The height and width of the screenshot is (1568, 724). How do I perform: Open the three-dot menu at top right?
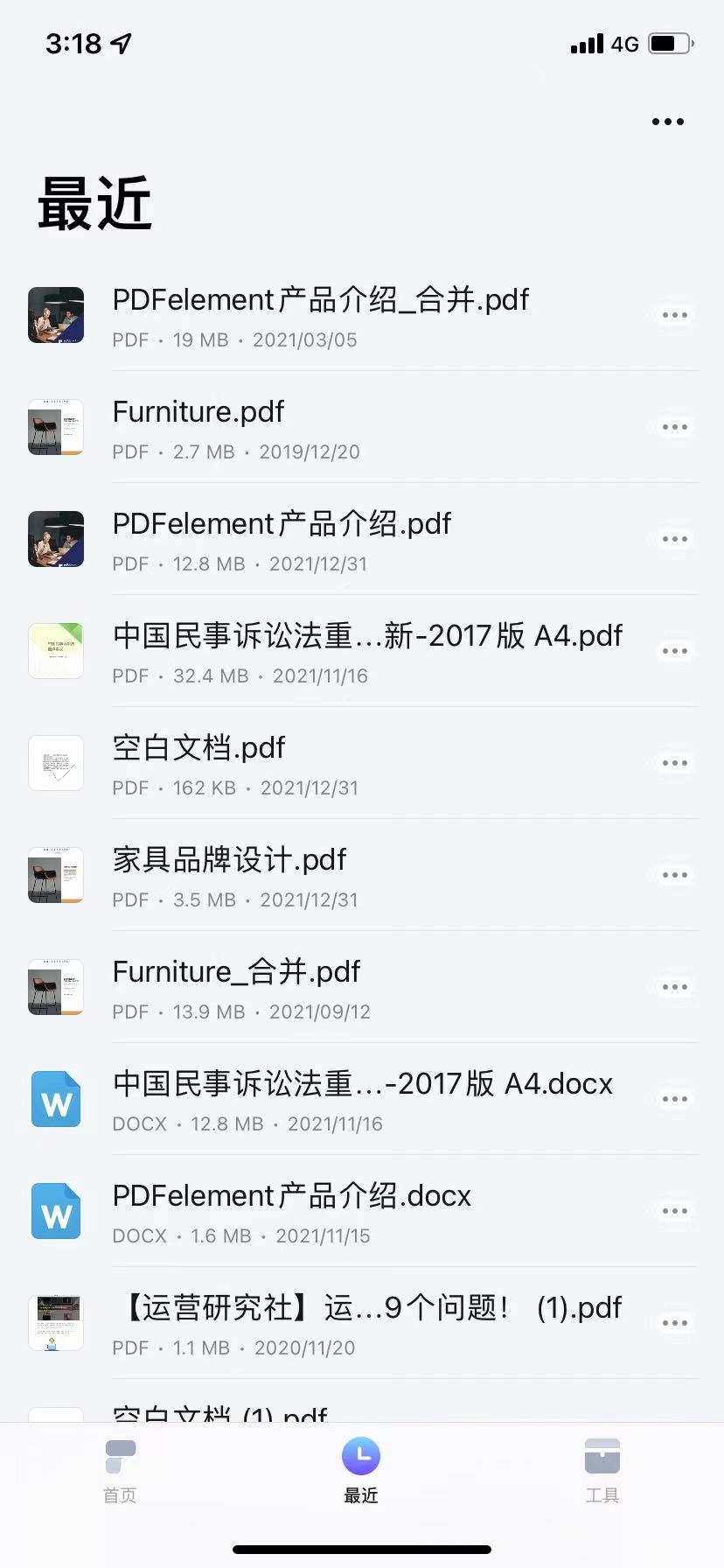(667, 121)
